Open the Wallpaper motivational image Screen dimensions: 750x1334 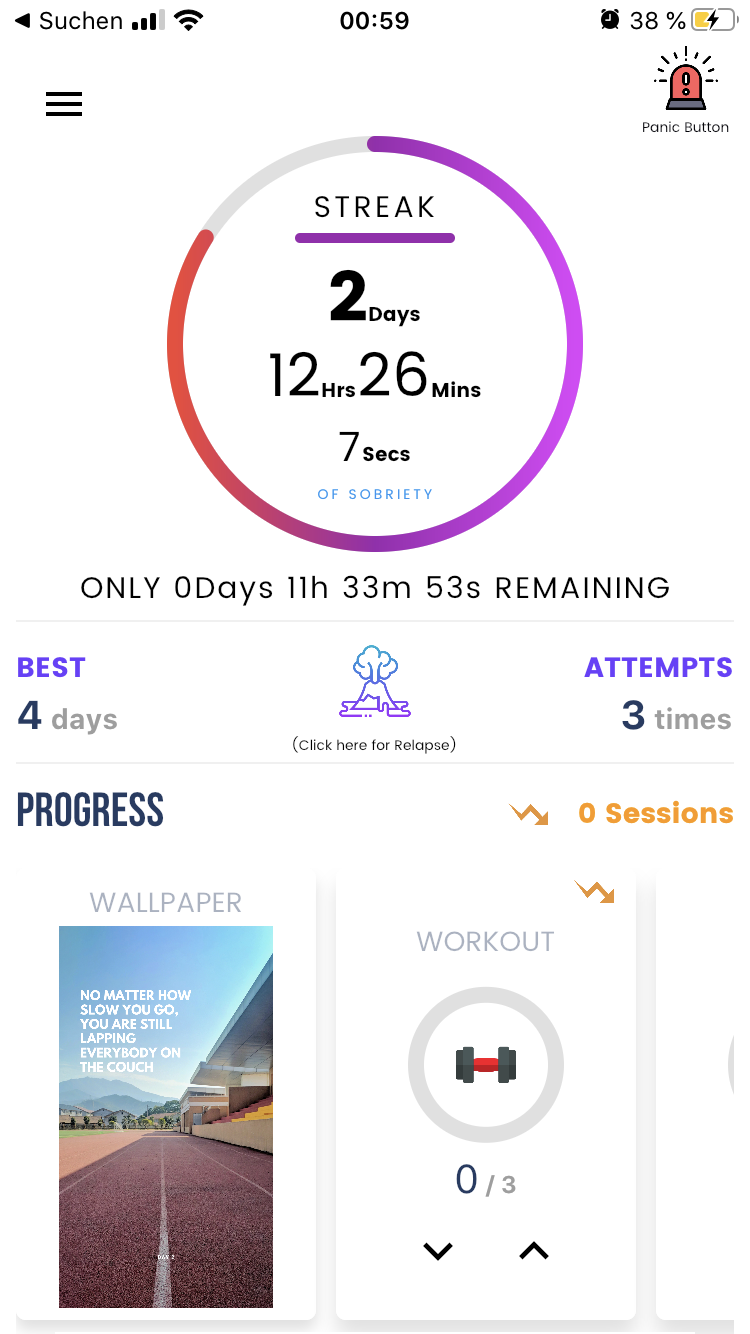166,1116
